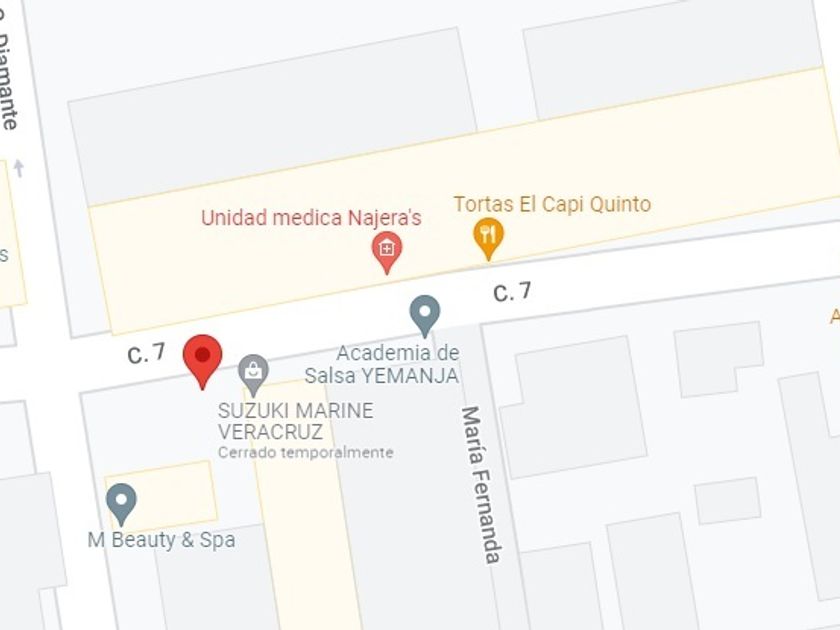Tap the Academia de Salsa YEMANJA marker
The height and width of the screenshot is (630, 840).
coord(425,316)
